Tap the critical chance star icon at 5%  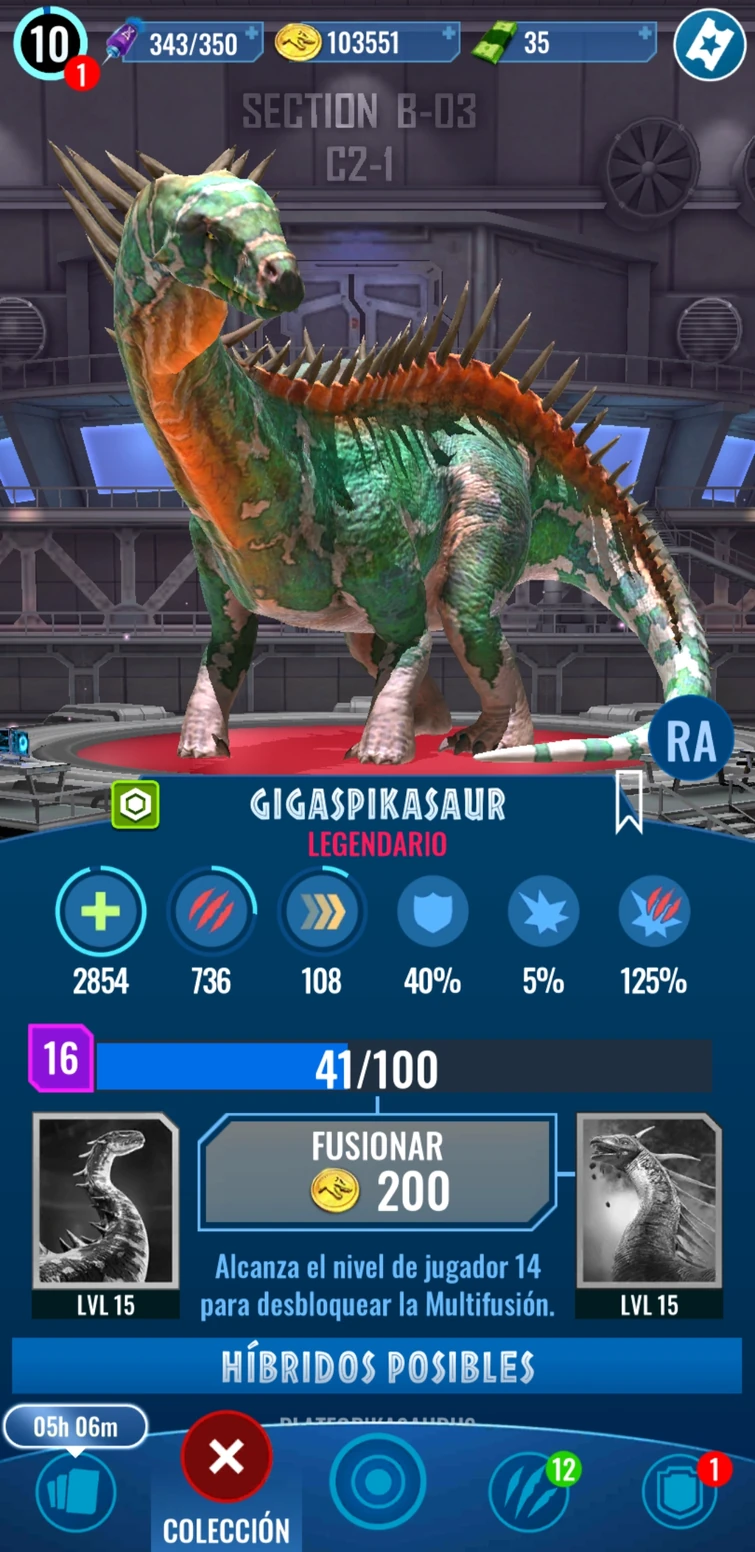543,911
